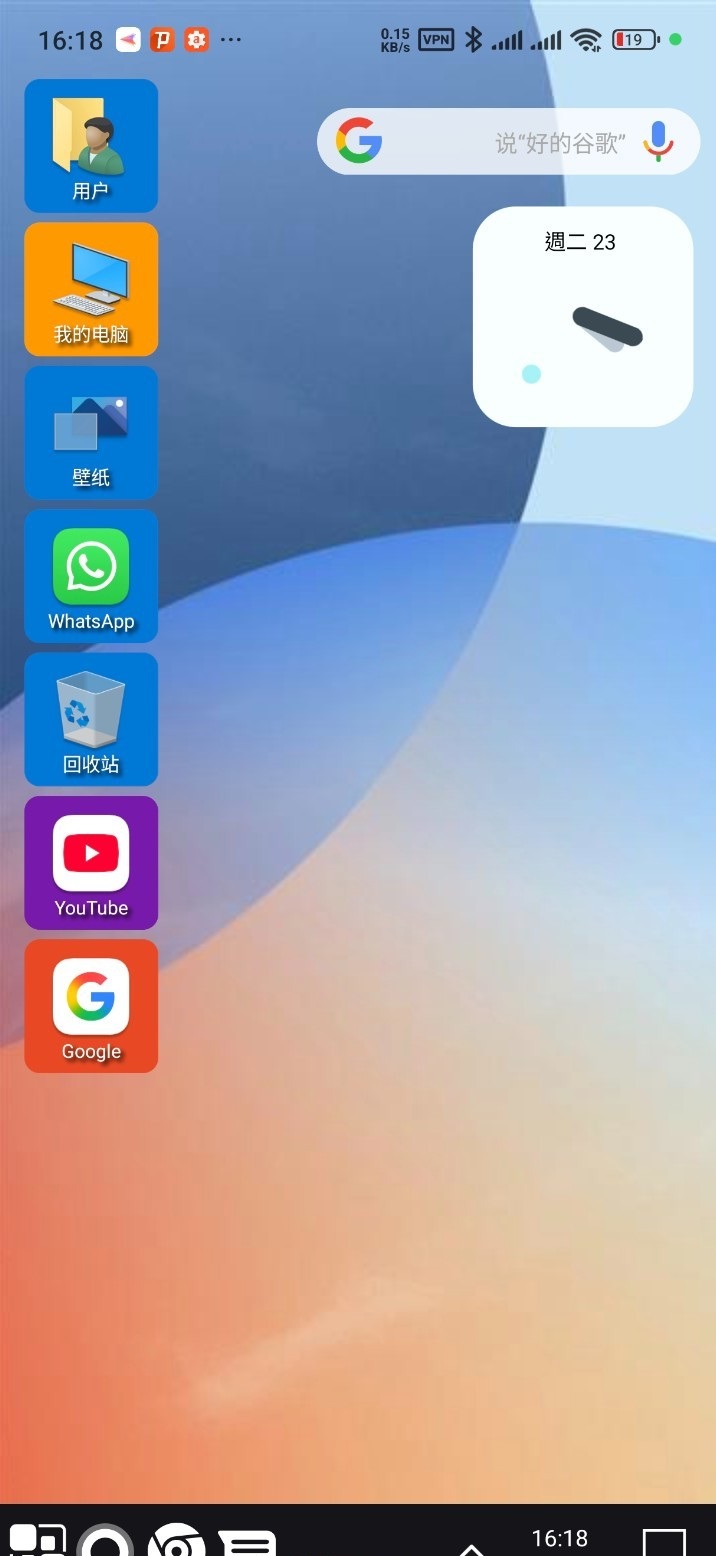716x1556 pixels.
Task: Launch the Google app
Action: click(91, 1006)
